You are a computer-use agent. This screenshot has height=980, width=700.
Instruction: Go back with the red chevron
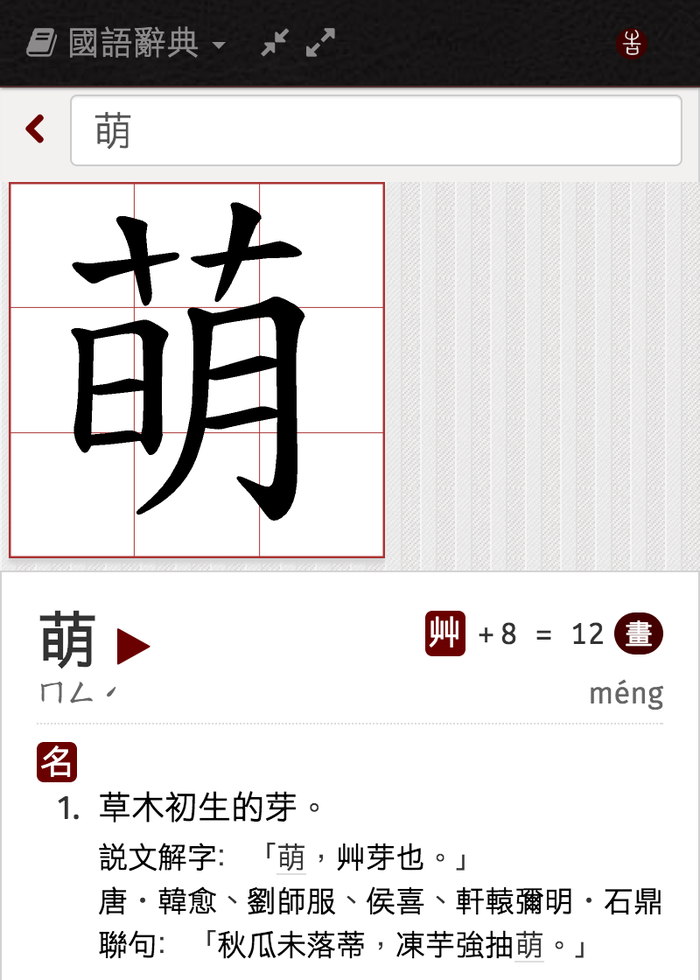[x=36, y=129]
